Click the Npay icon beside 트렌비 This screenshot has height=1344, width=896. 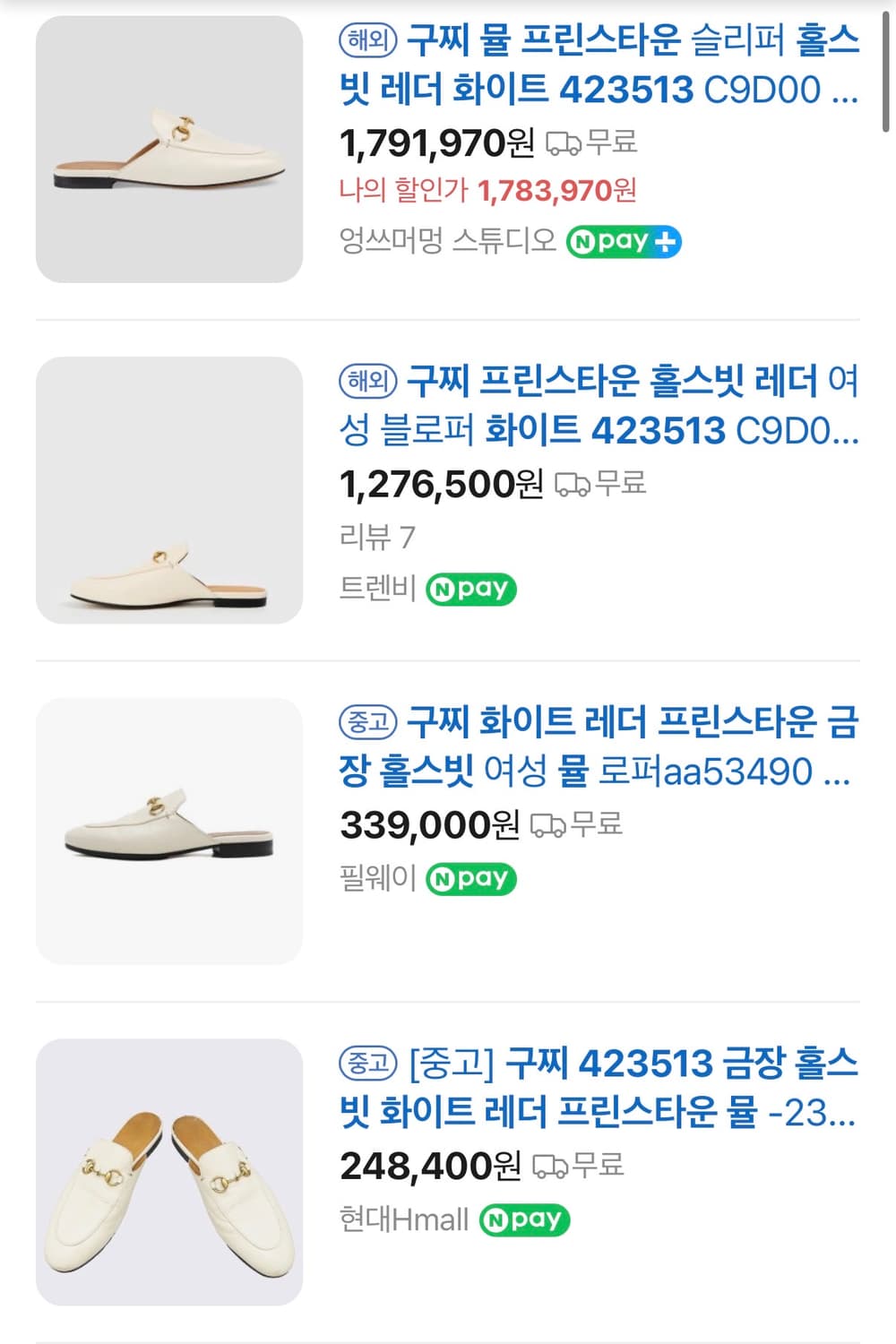click(472, 588)
